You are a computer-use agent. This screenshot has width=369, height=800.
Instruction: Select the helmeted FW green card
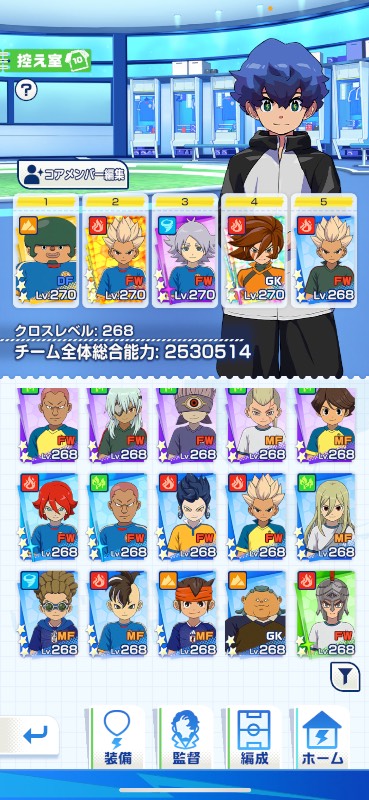coord(326,614)
